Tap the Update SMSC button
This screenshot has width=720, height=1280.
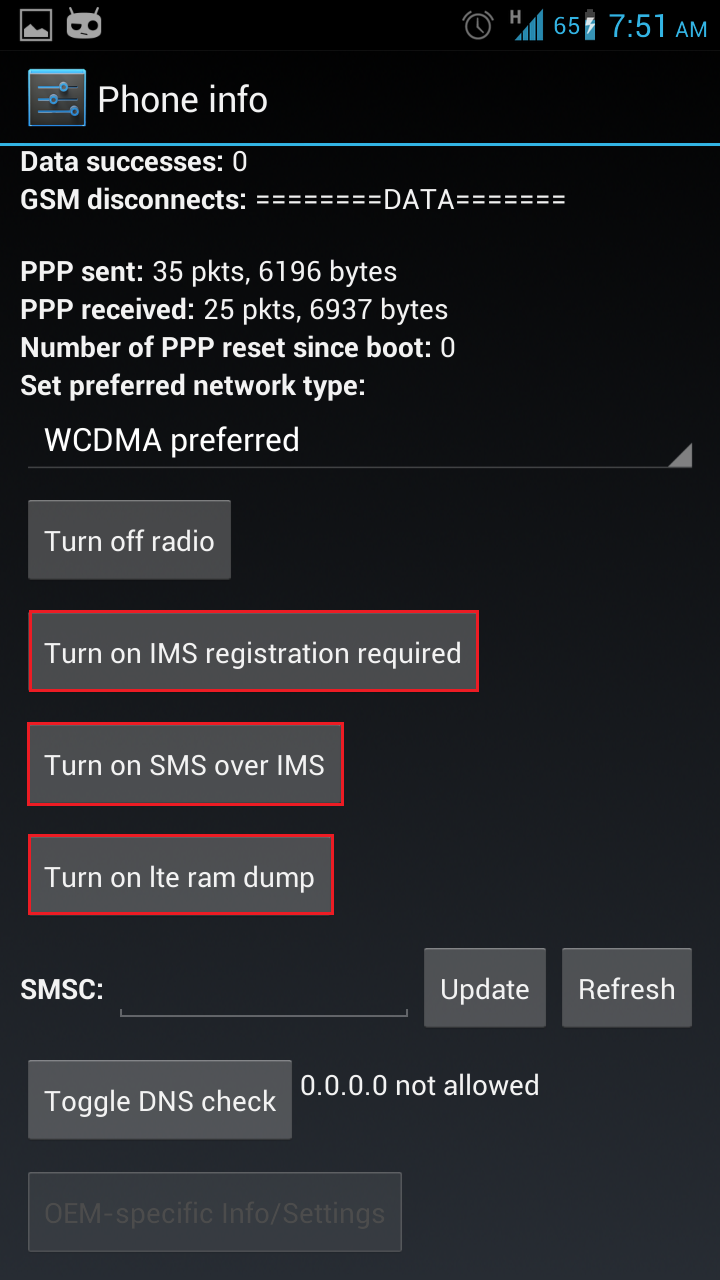tap(485, 989)
